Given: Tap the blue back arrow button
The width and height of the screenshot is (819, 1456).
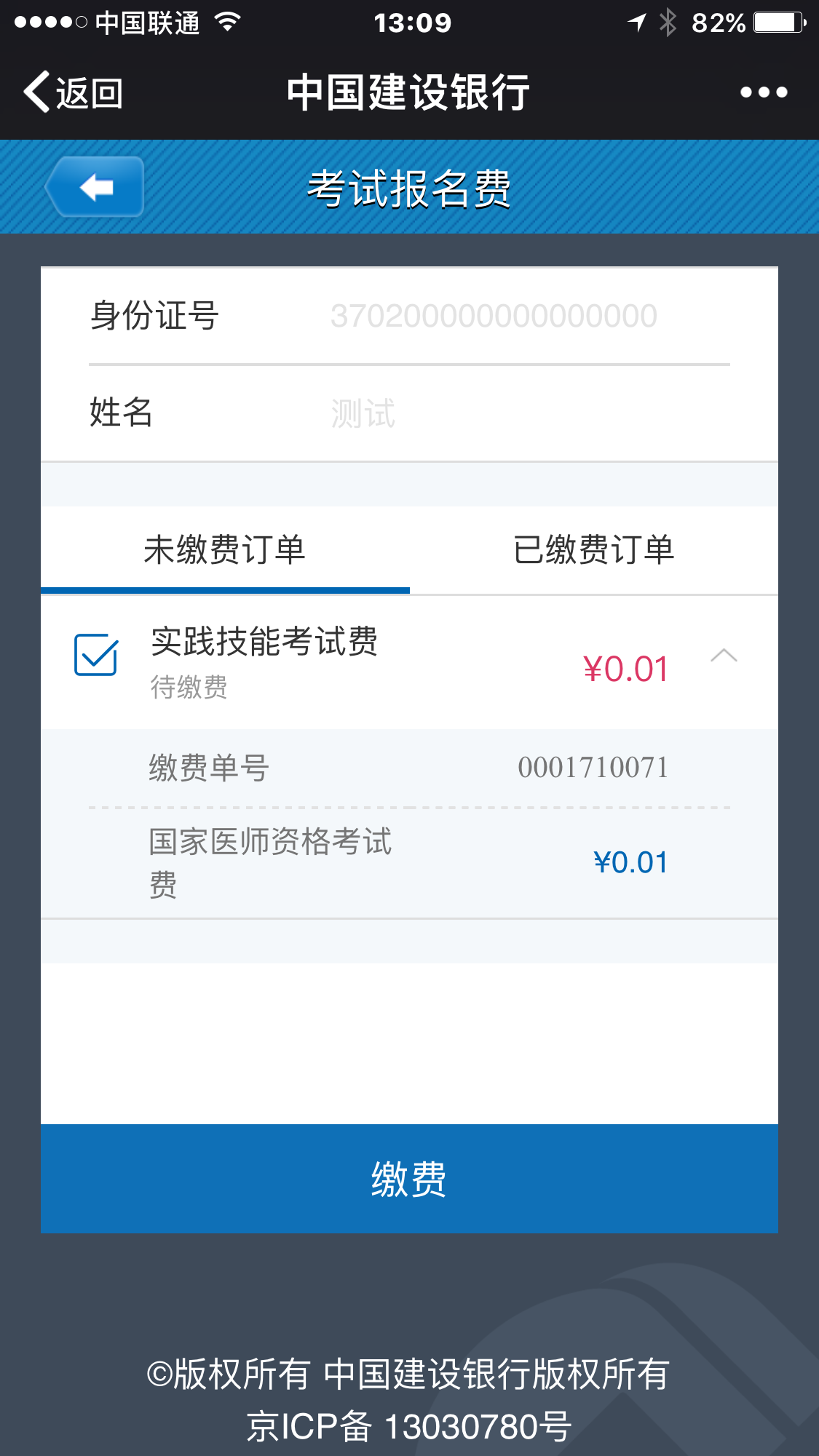Looking at the screenshot, I should 95,187.
